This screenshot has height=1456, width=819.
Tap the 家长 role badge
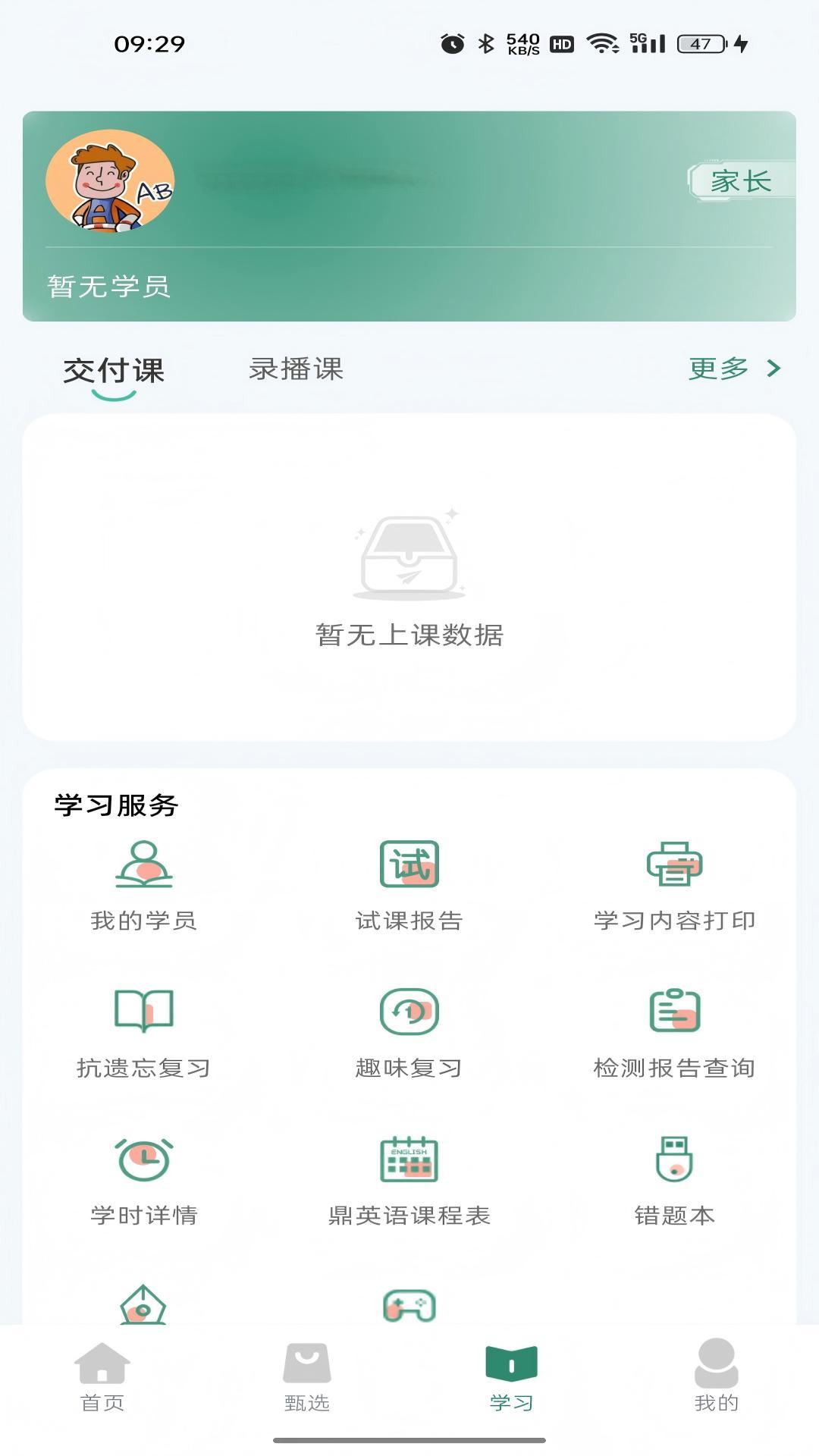(x=739, y=182)
